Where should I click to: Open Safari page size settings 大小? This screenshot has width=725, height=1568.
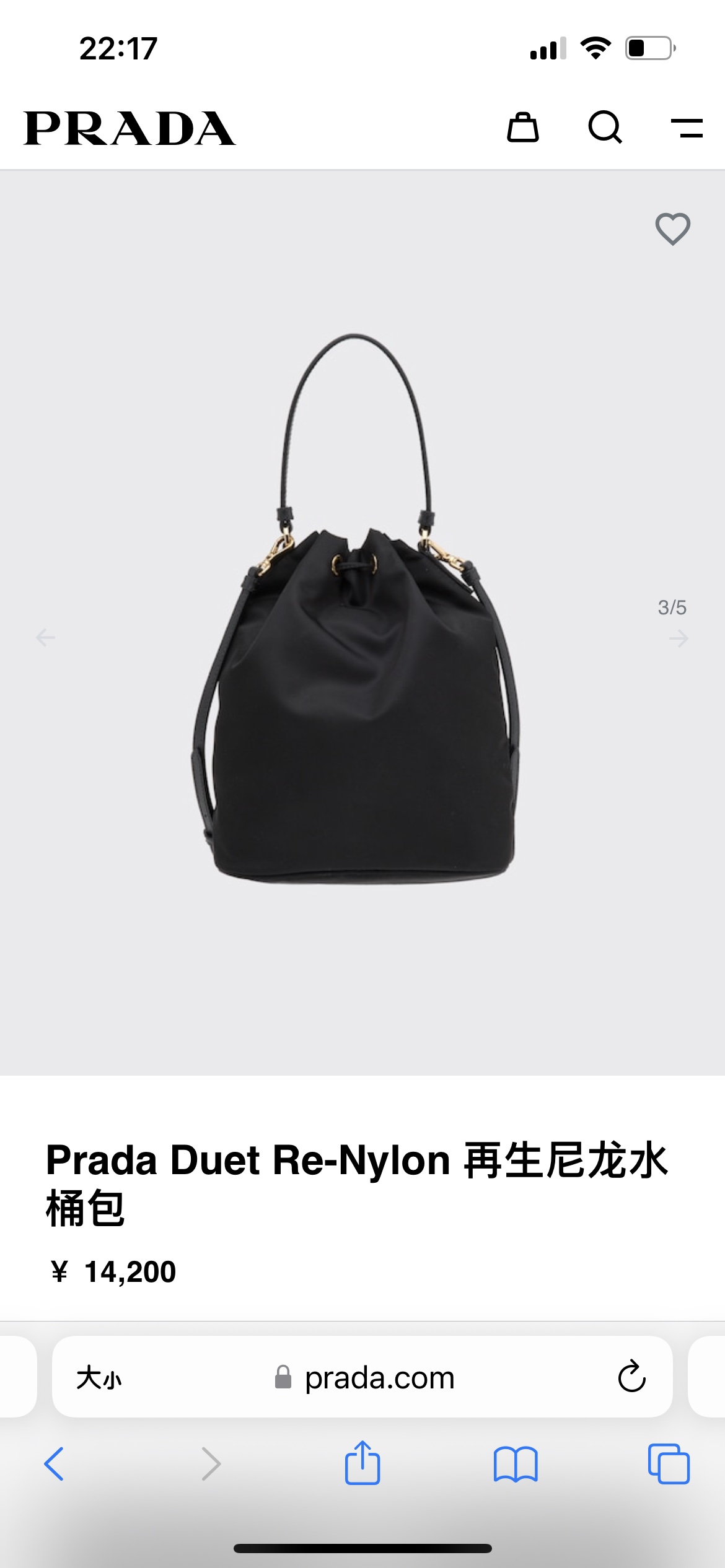point(99,1378)
